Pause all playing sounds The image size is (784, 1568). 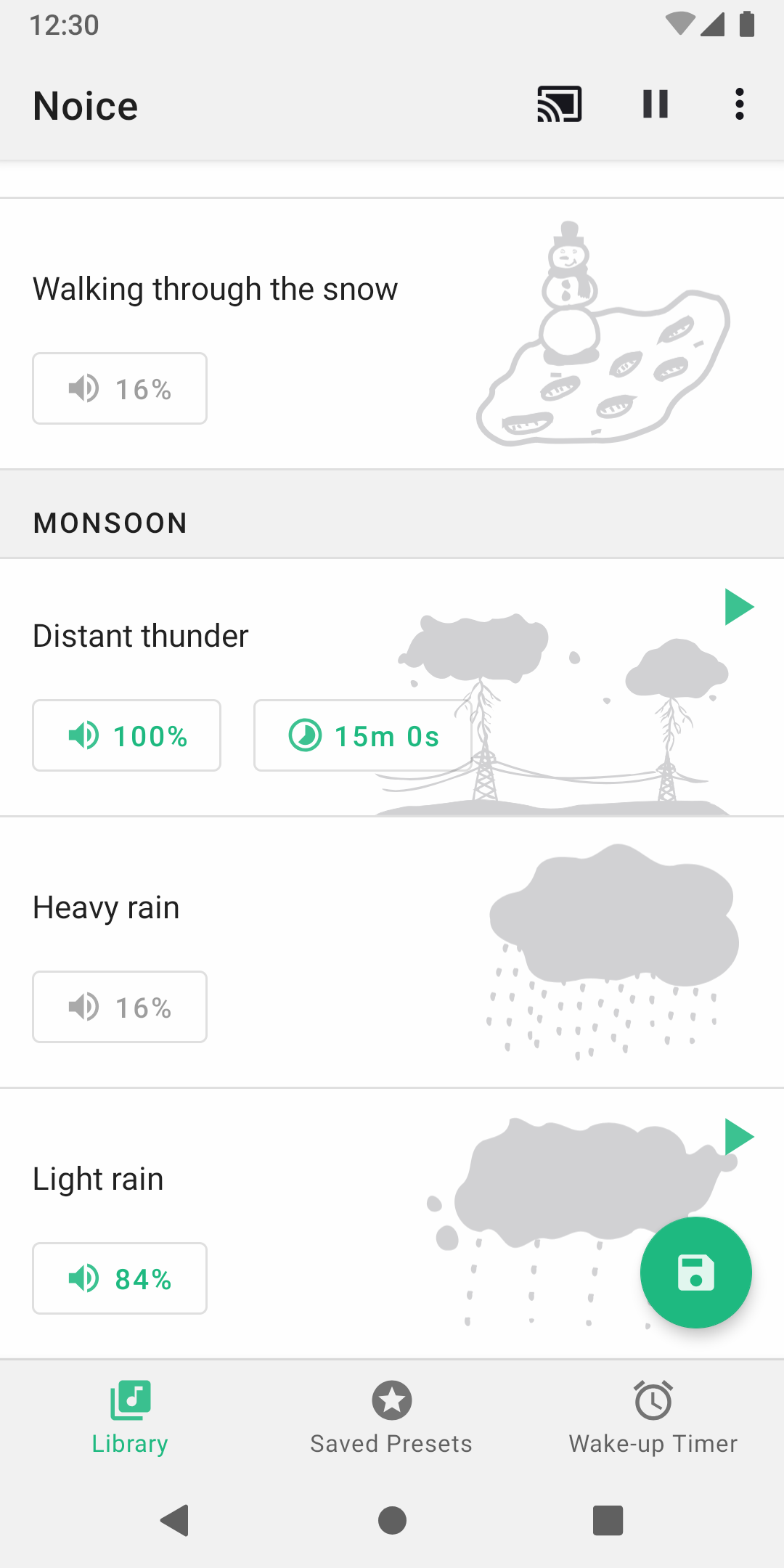pos(655,104)
